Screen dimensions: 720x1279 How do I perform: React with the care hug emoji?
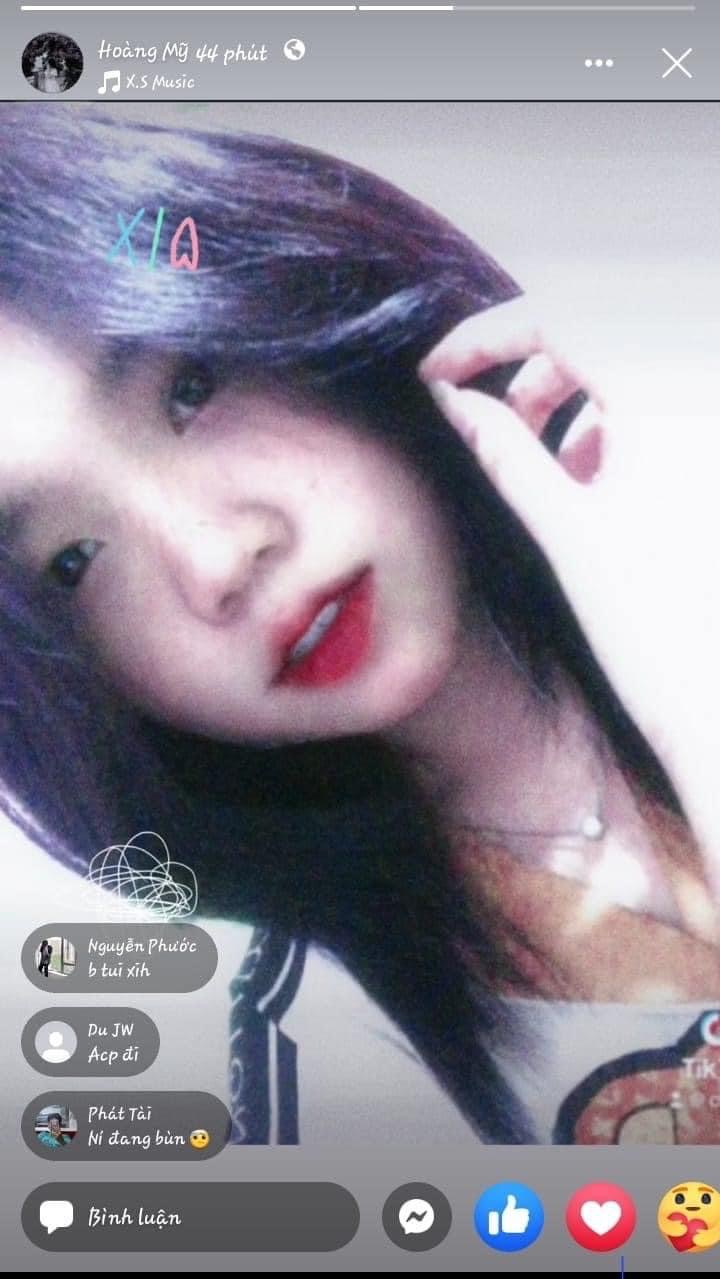pyautogui.click(x=690, y=1217)
